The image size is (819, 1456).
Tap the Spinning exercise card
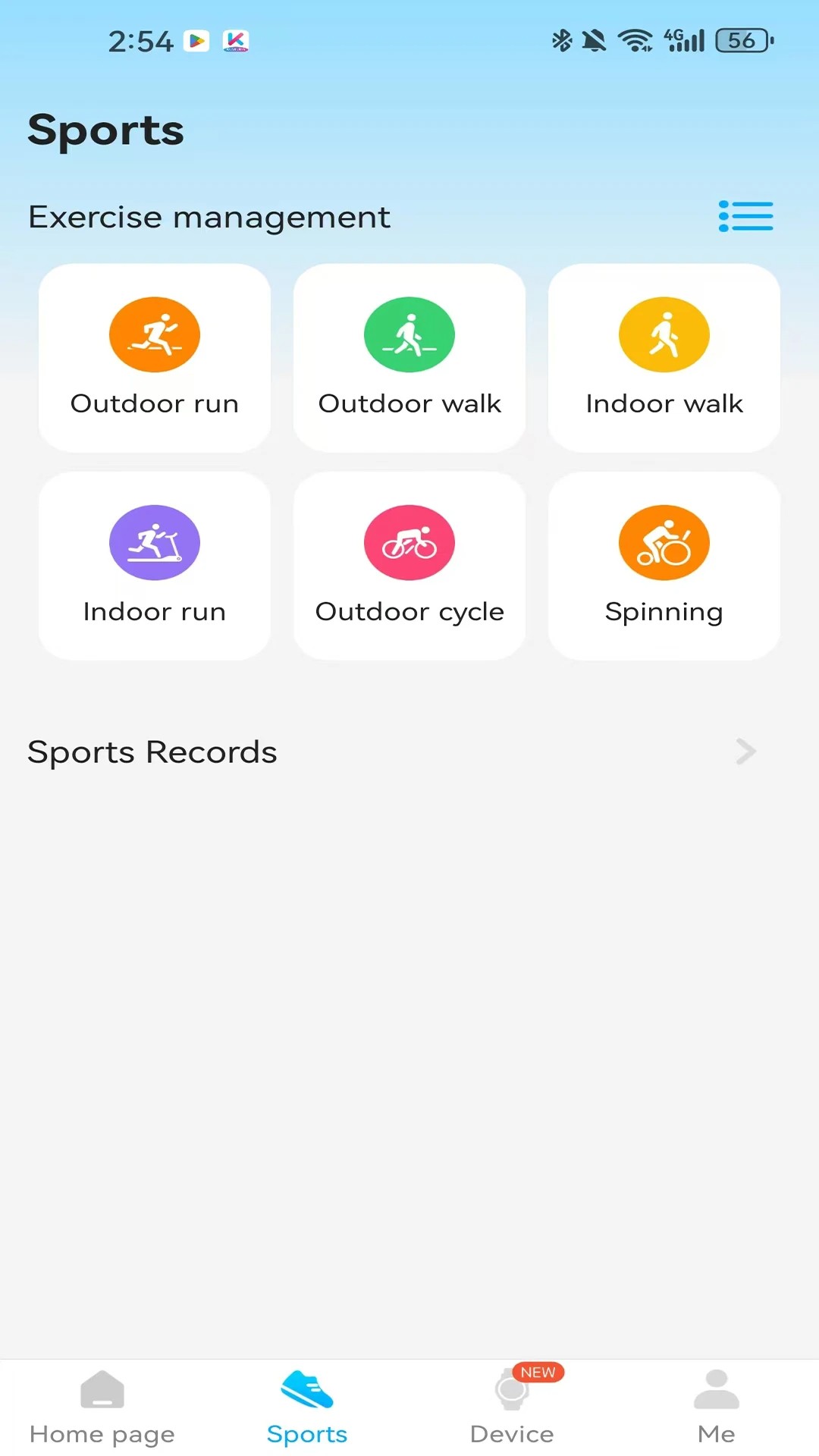pos(664,566)
